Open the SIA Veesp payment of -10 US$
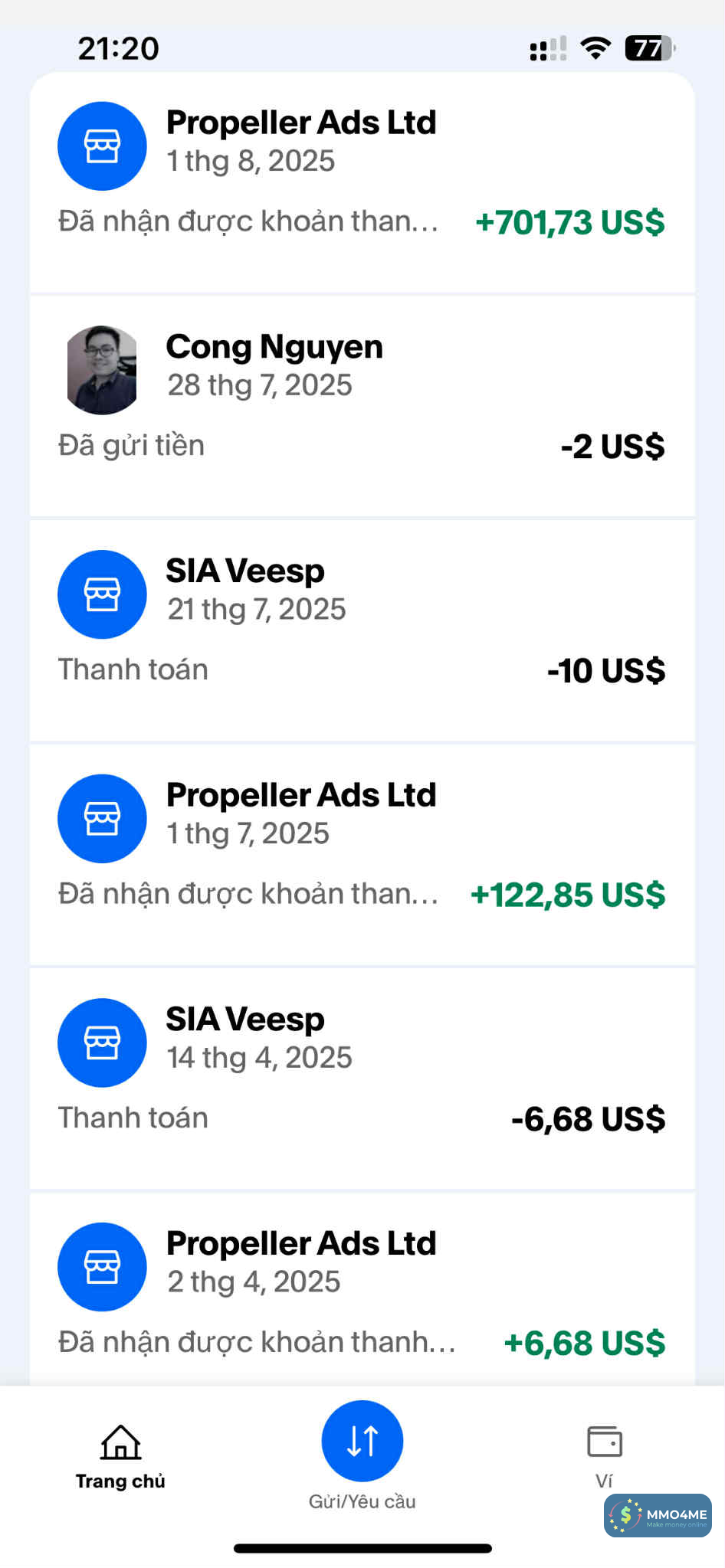Viewport: 725px width, 1568px height. point(362,630)
